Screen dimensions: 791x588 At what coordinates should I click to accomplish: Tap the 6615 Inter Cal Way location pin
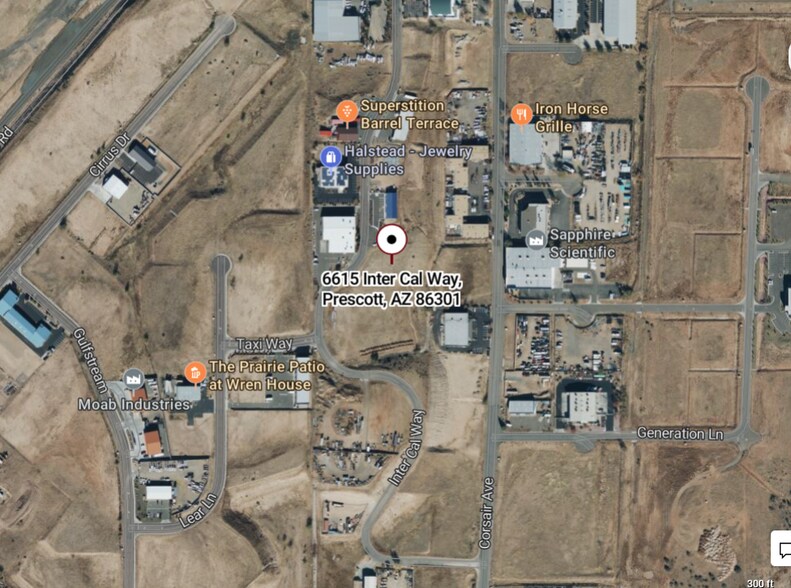pos(391,240)
